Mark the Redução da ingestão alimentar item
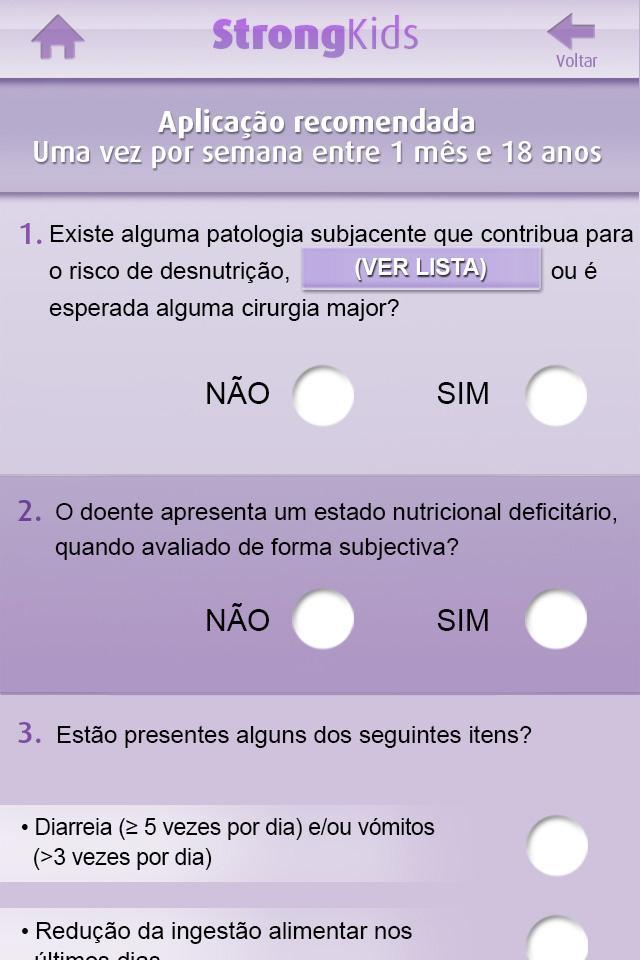640x960 pixels. tap(557, 940)
